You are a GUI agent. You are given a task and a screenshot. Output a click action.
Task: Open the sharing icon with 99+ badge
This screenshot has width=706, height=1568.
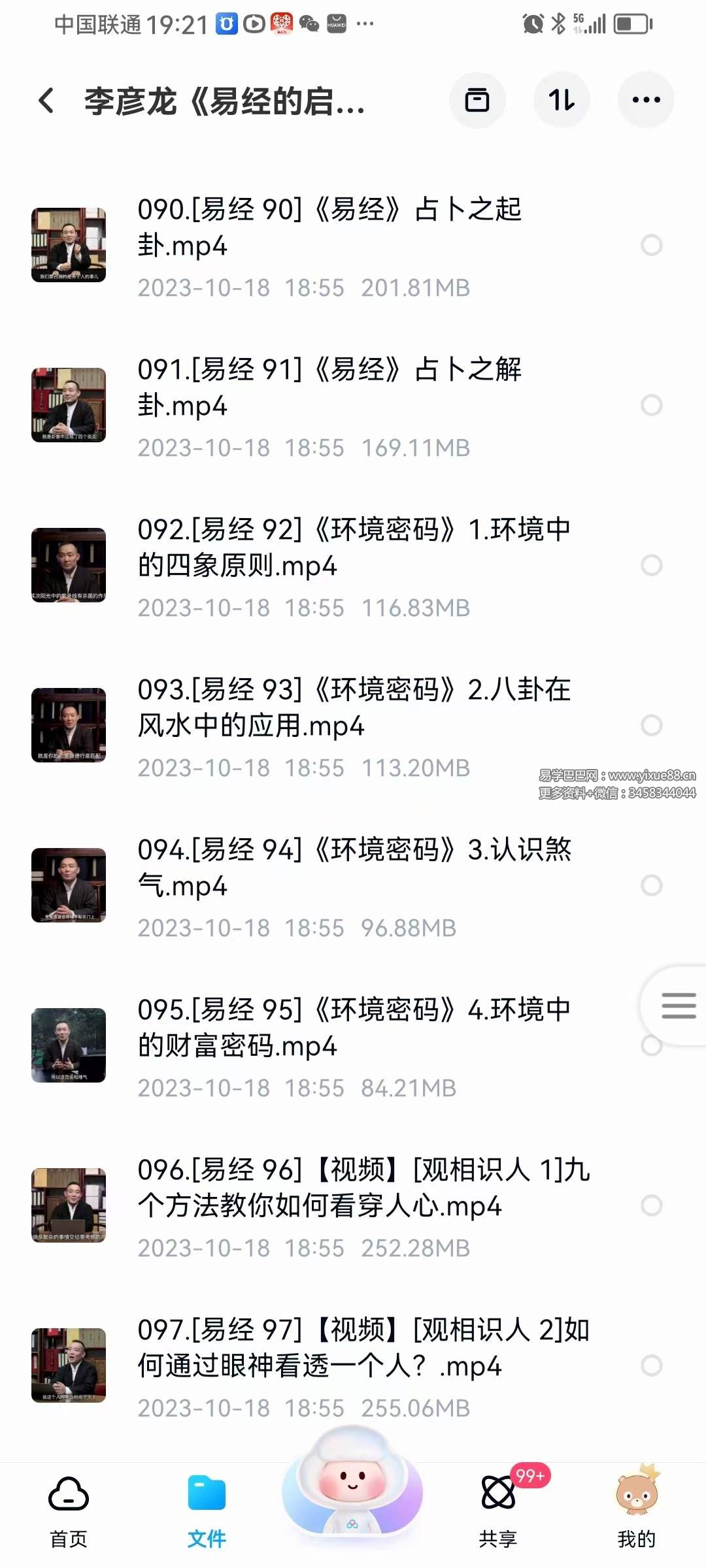(x=498, y=1493)
